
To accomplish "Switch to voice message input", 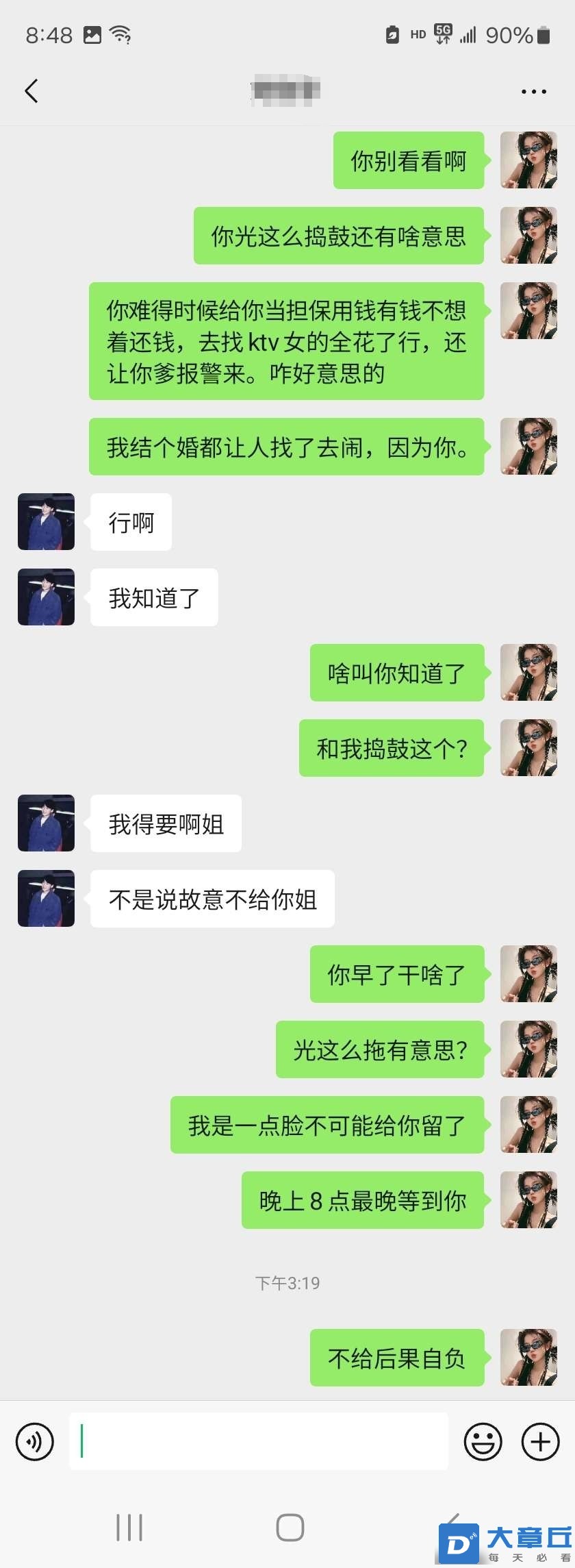I will point(34,1441).
